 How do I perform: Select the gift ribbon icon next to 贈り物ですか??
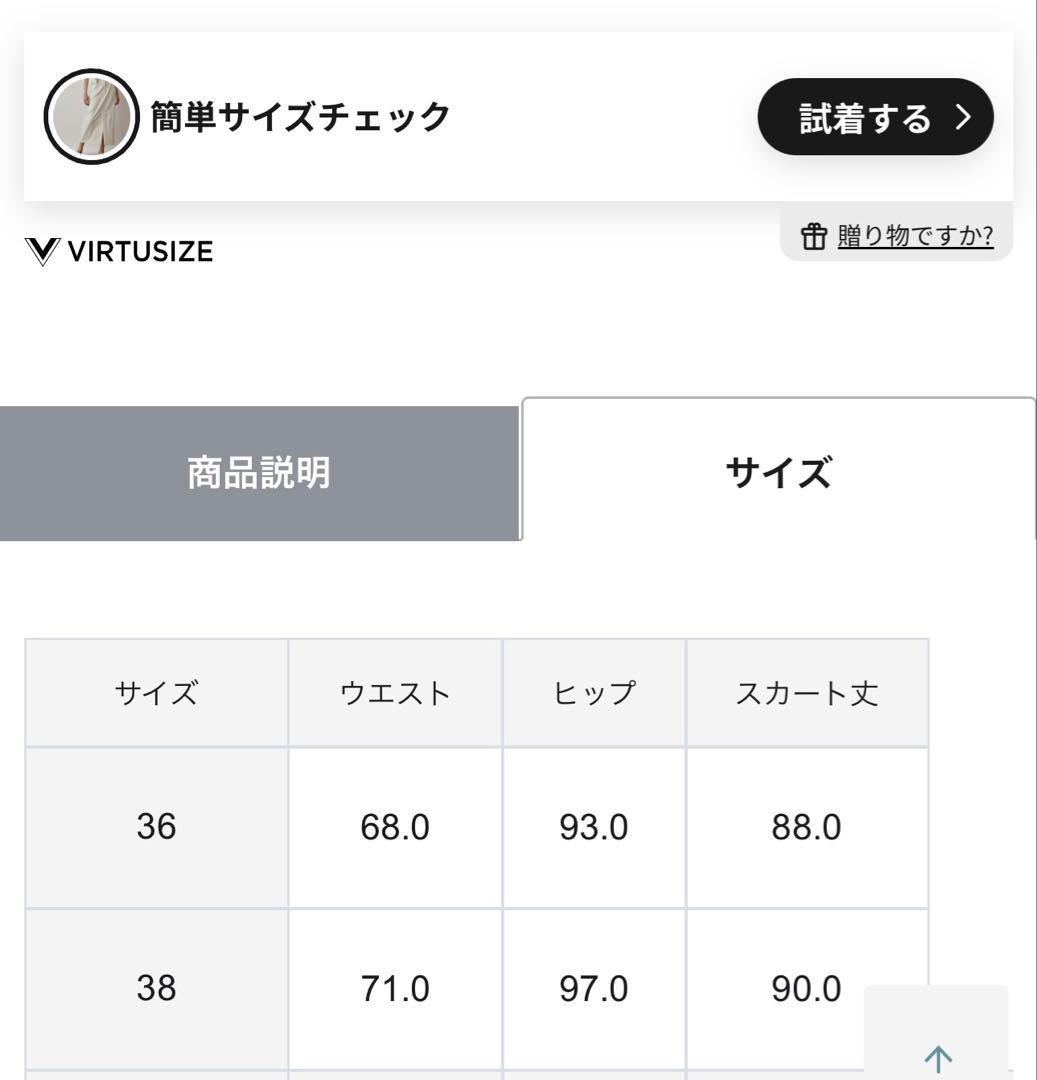pos(814,236)
